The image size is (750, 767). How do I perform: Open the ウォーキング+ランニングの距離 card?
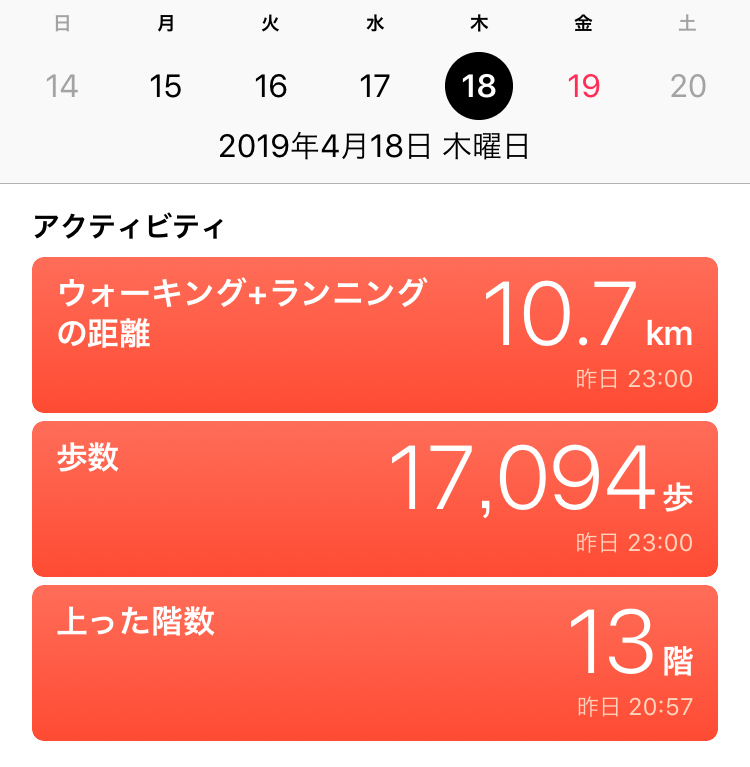(375, 335)
